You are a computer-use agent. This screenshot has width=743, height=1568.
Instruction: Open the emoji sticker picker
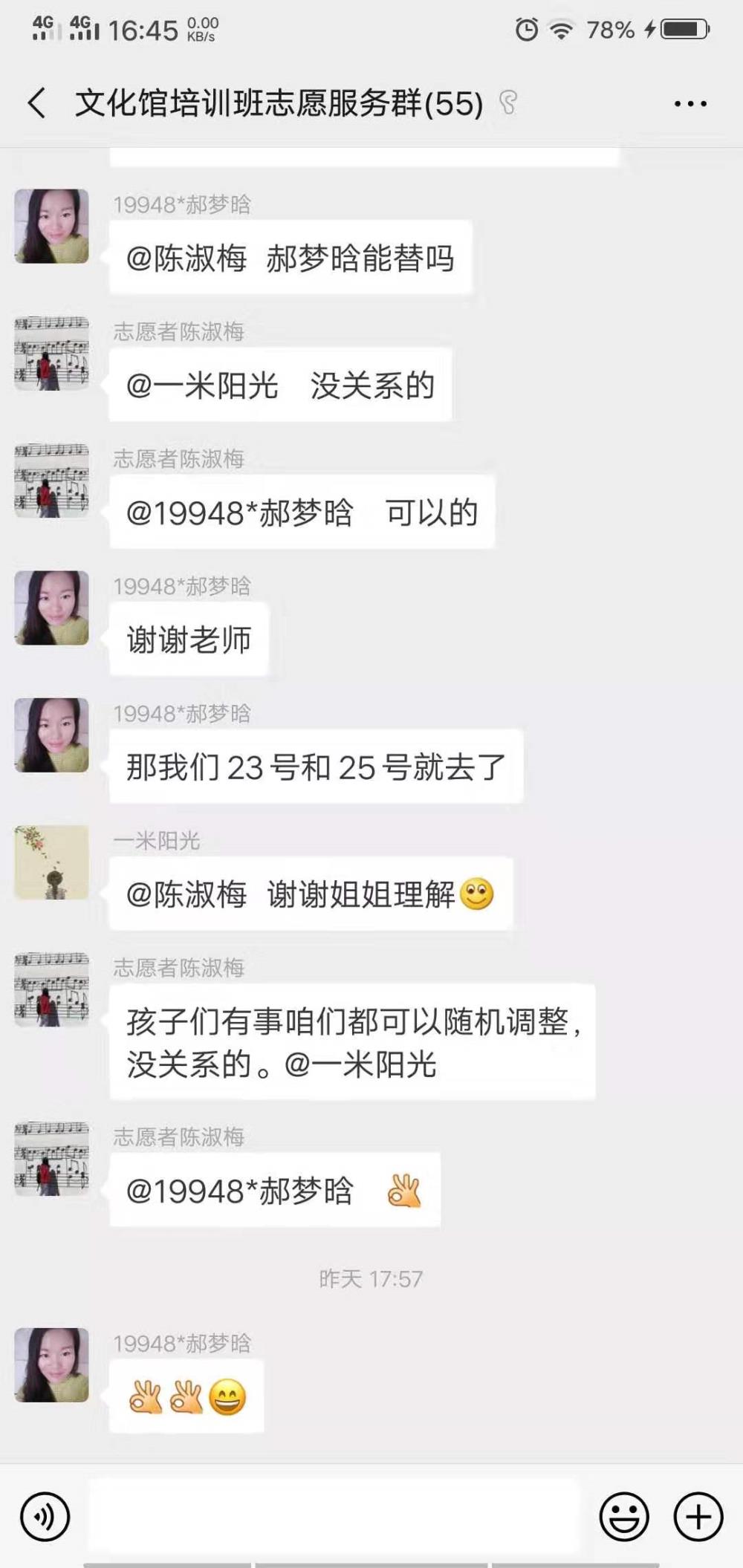click(x=624, y=1517)
